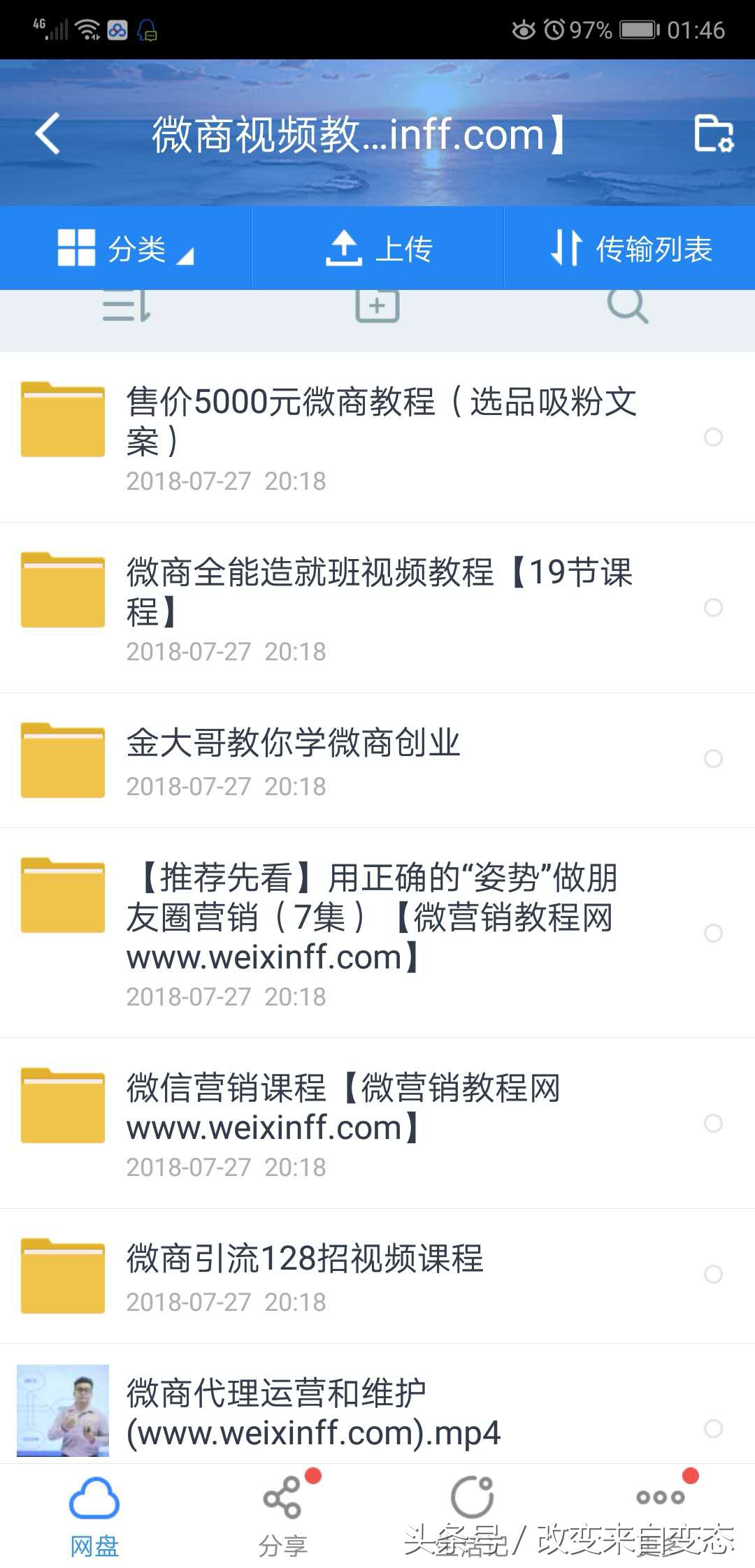Go back using the back arrow

[48, 134]
